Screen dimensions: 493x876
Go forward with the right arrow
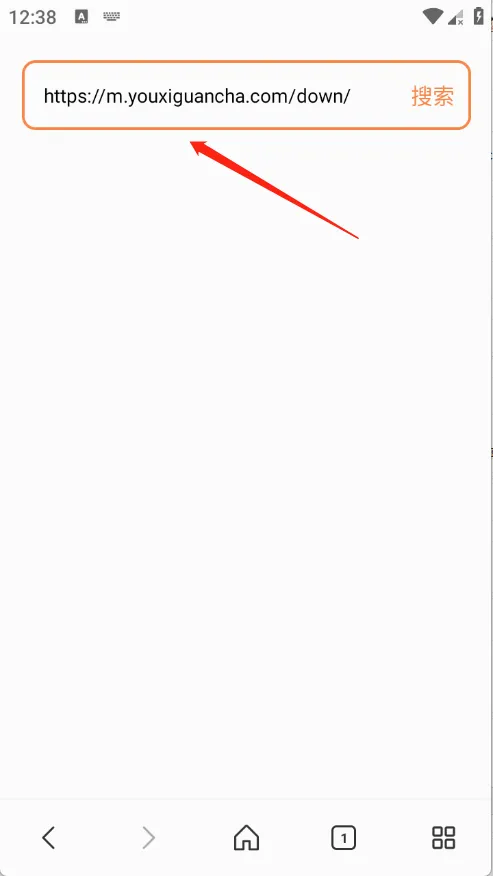click(x=148, y=837)
